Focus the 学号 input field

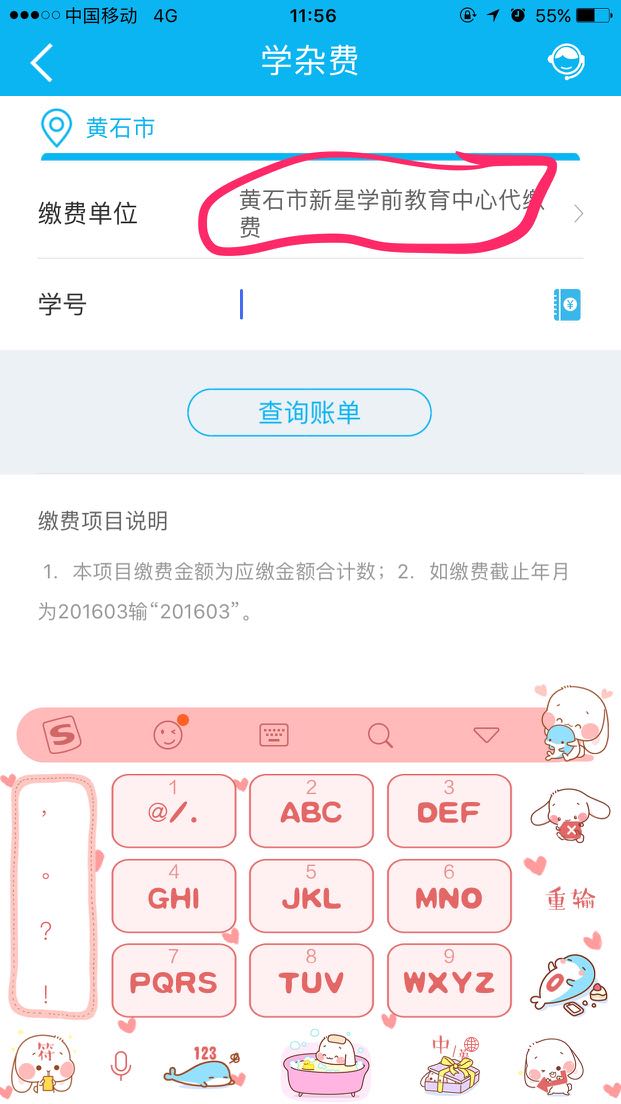[391, 305]
